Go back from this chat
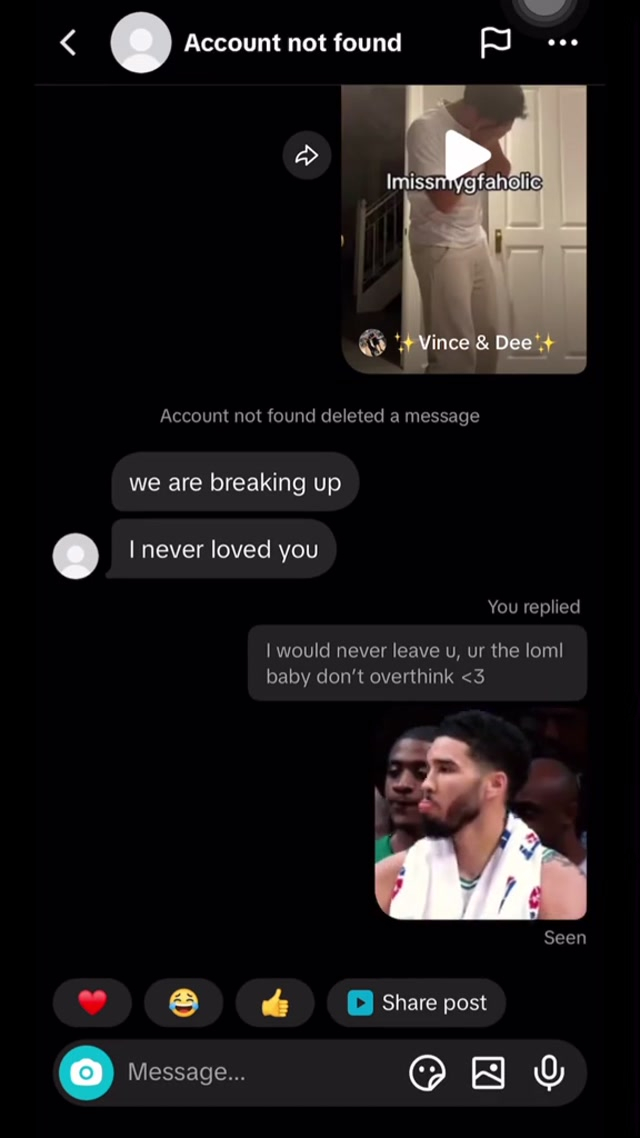The height and width of the screenshot is (1138, 640). (x=68, y=42)
